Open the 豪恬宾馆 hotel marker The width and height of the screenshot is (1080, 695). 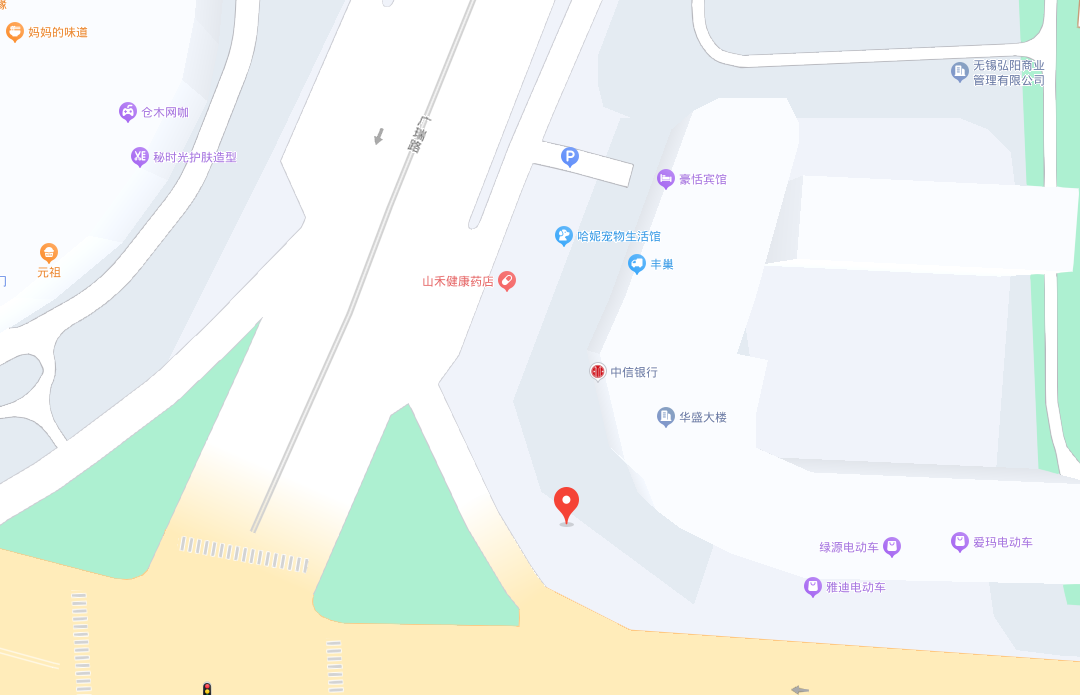666,179
